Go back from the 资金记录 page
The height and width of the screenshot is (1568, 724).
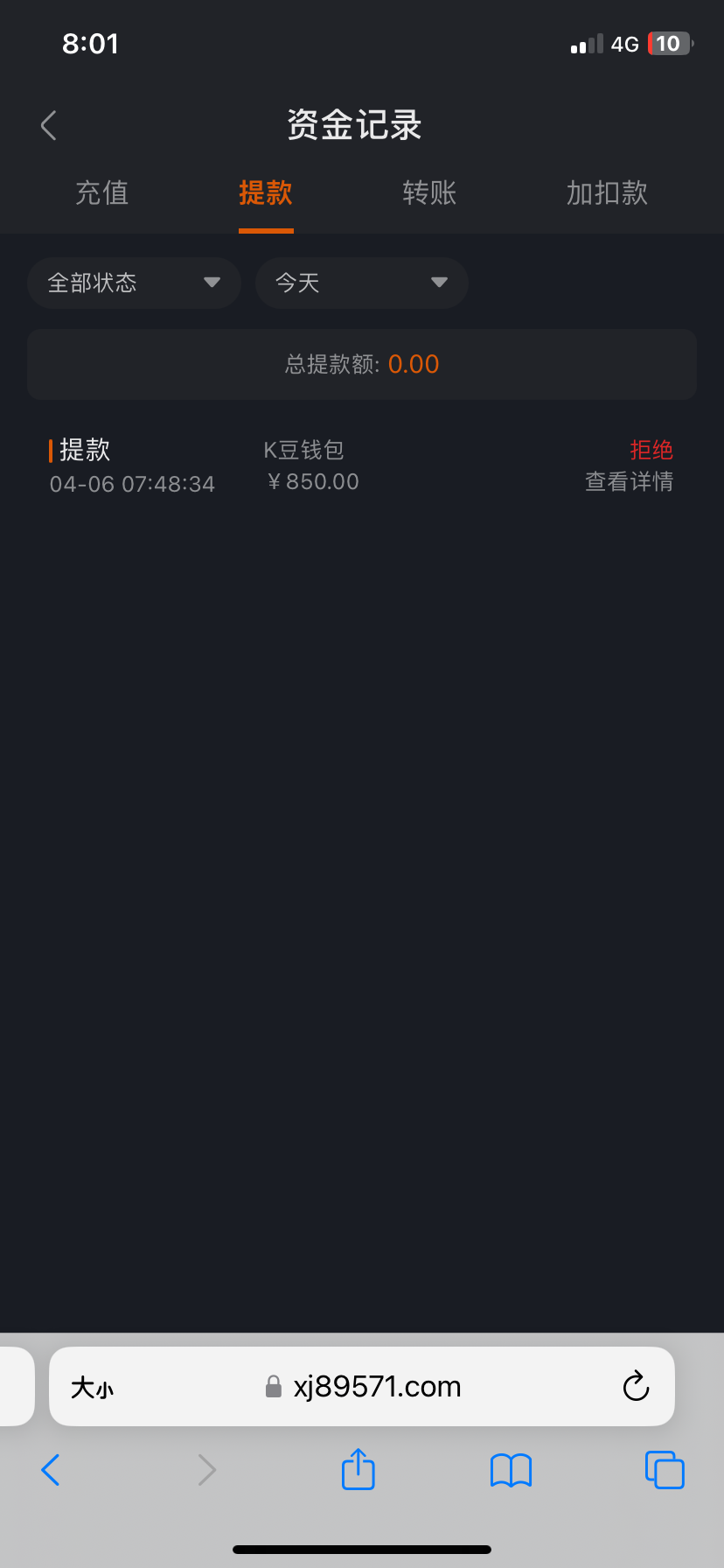49,125
